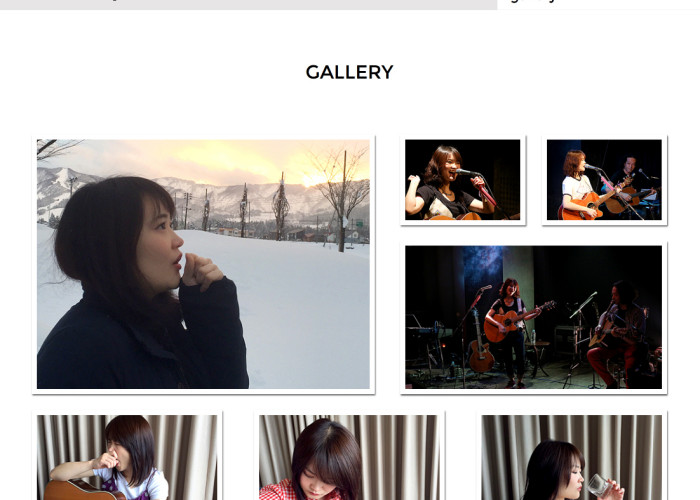This screenshot has width=700, height=500.
Task: Open the large snowy mountain photo
Action: (x=203, y=264)
